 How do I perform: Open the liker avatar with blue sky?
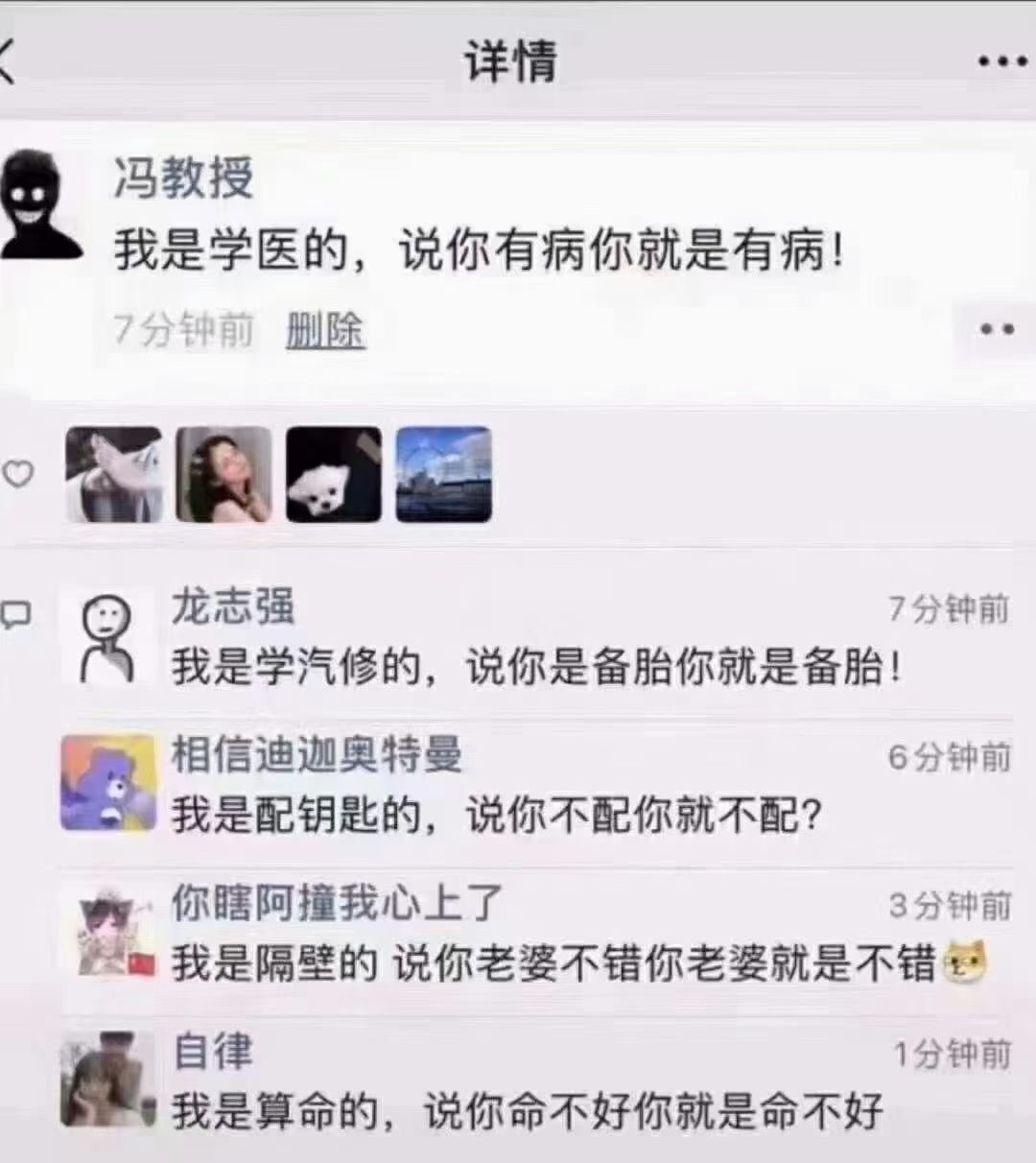(x=444, y=475)
